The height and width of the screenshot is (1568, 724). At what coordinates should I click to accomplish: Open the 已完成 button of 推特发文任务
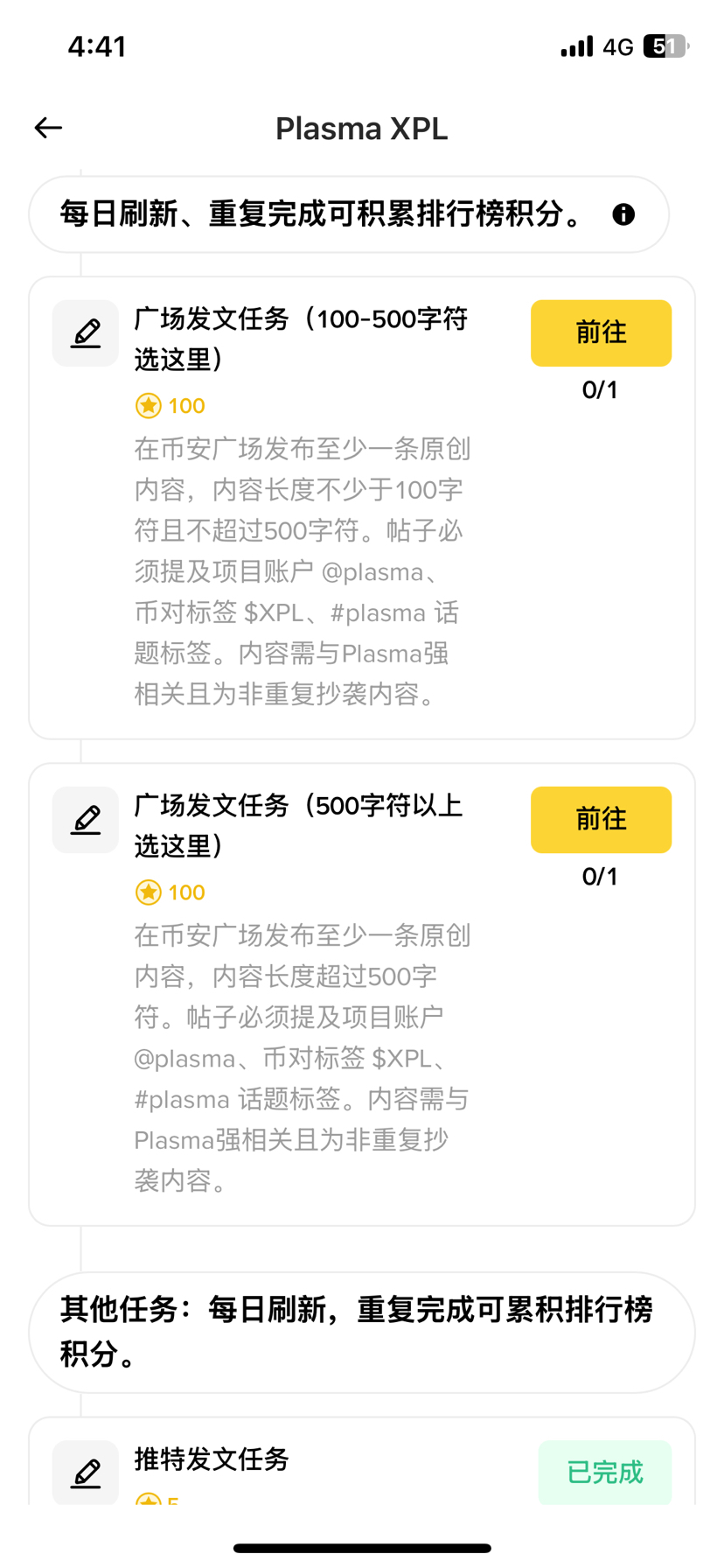click(604, 1472)
